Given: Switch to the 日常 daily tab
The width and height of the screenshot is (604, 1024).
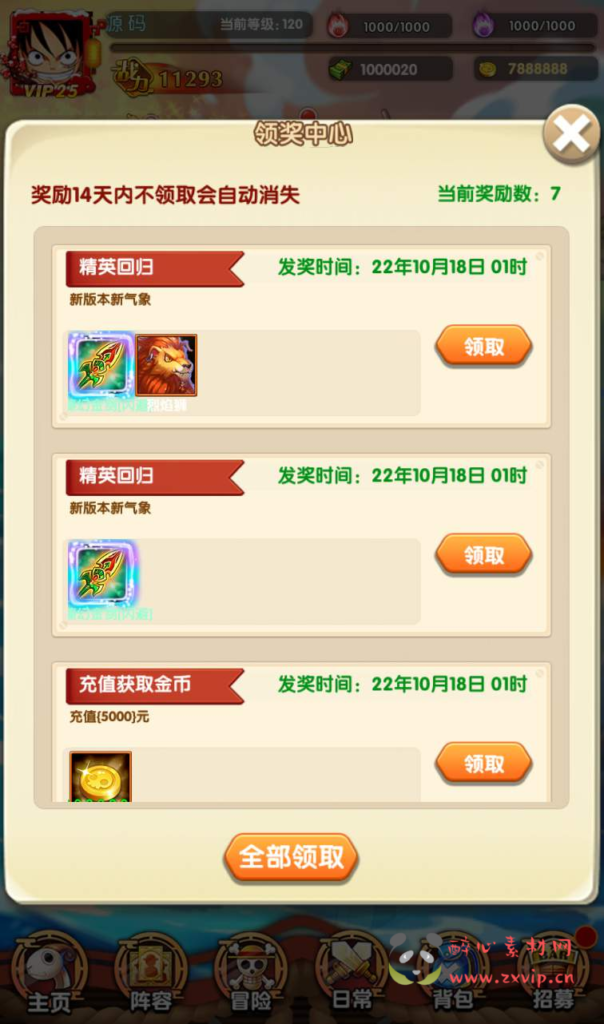Looking at the screenshot, I should click(x=352, y=975).
